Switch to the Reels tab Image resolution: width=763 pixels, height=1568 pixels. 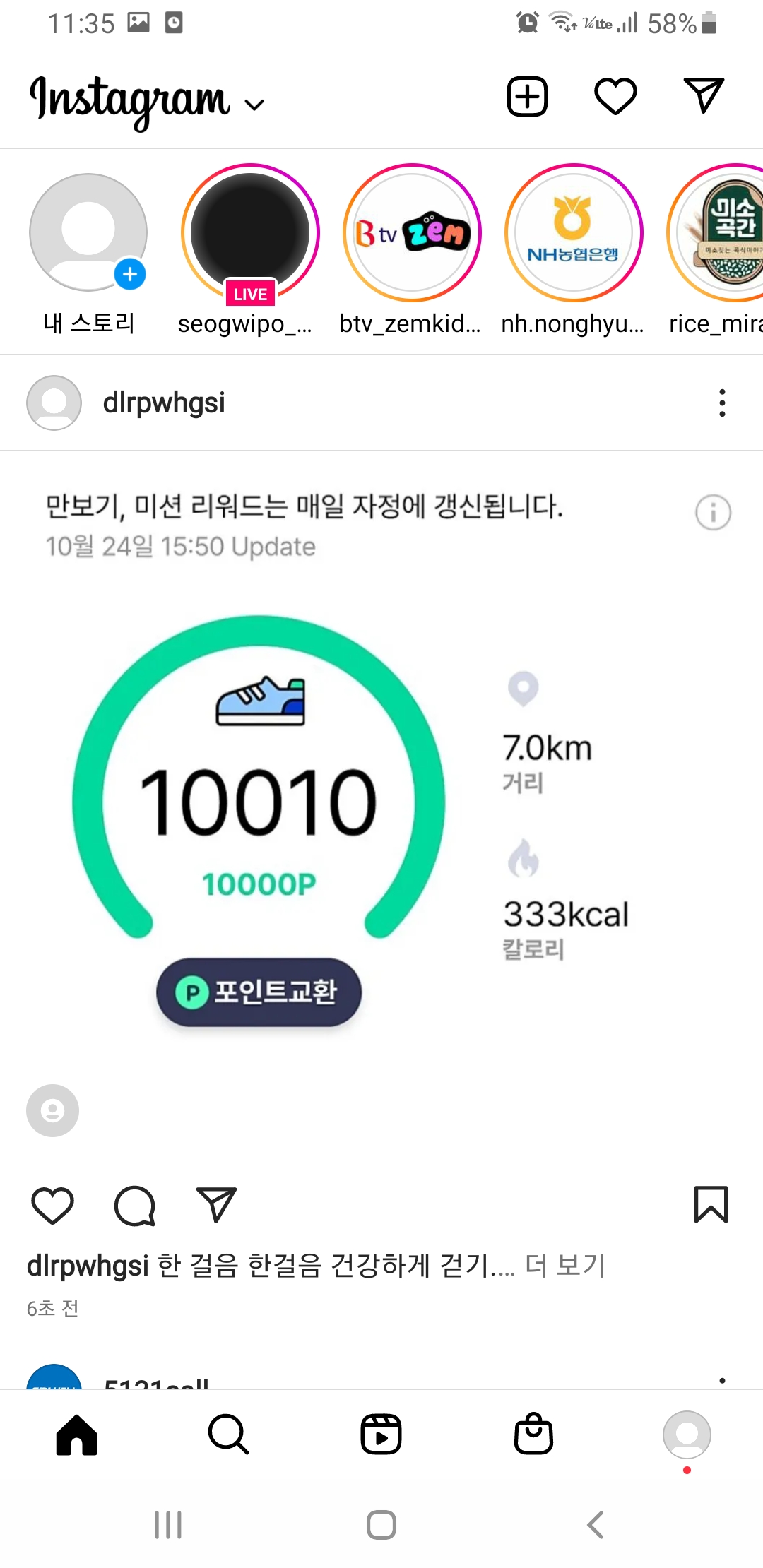coord(381,1434)
